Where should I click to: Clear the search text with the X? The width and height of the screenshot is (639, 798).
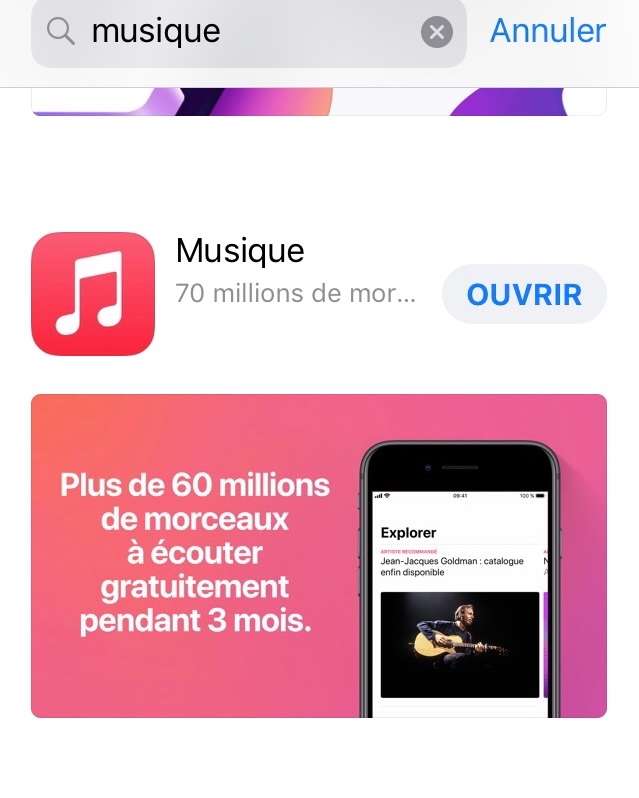436,33
